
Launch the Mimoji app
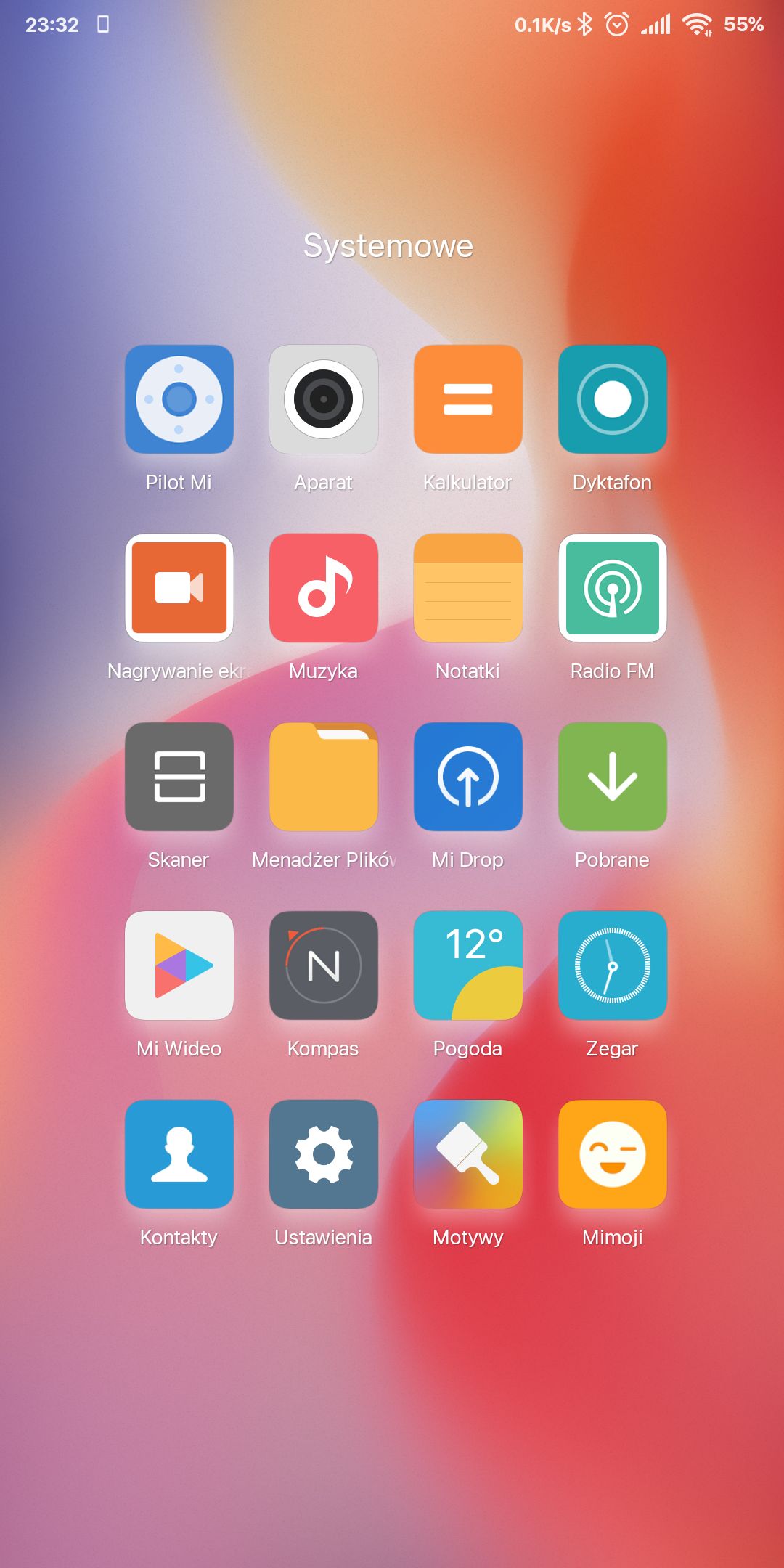[x=612, y=1154]
